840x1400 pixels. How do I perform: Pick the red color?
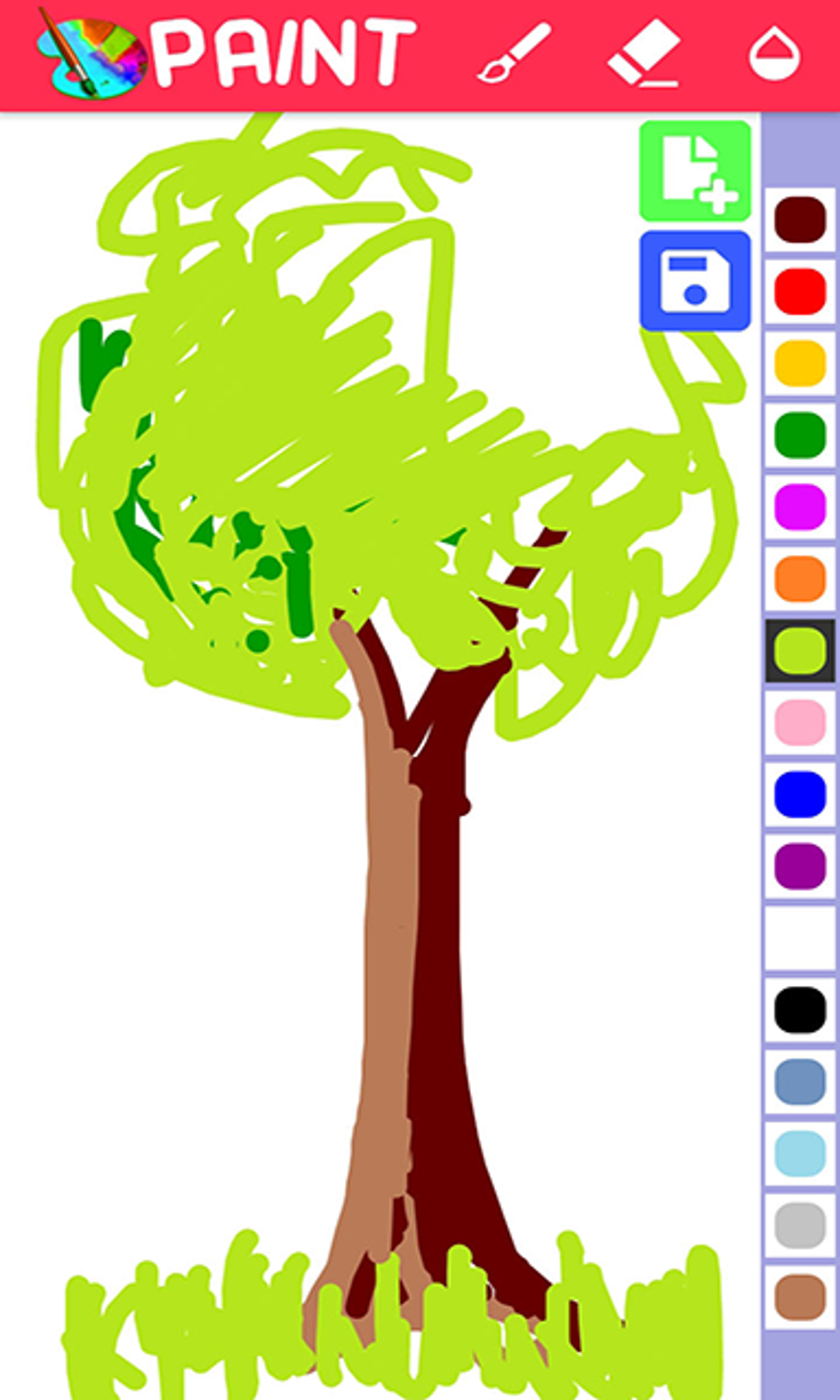(799, 287)
